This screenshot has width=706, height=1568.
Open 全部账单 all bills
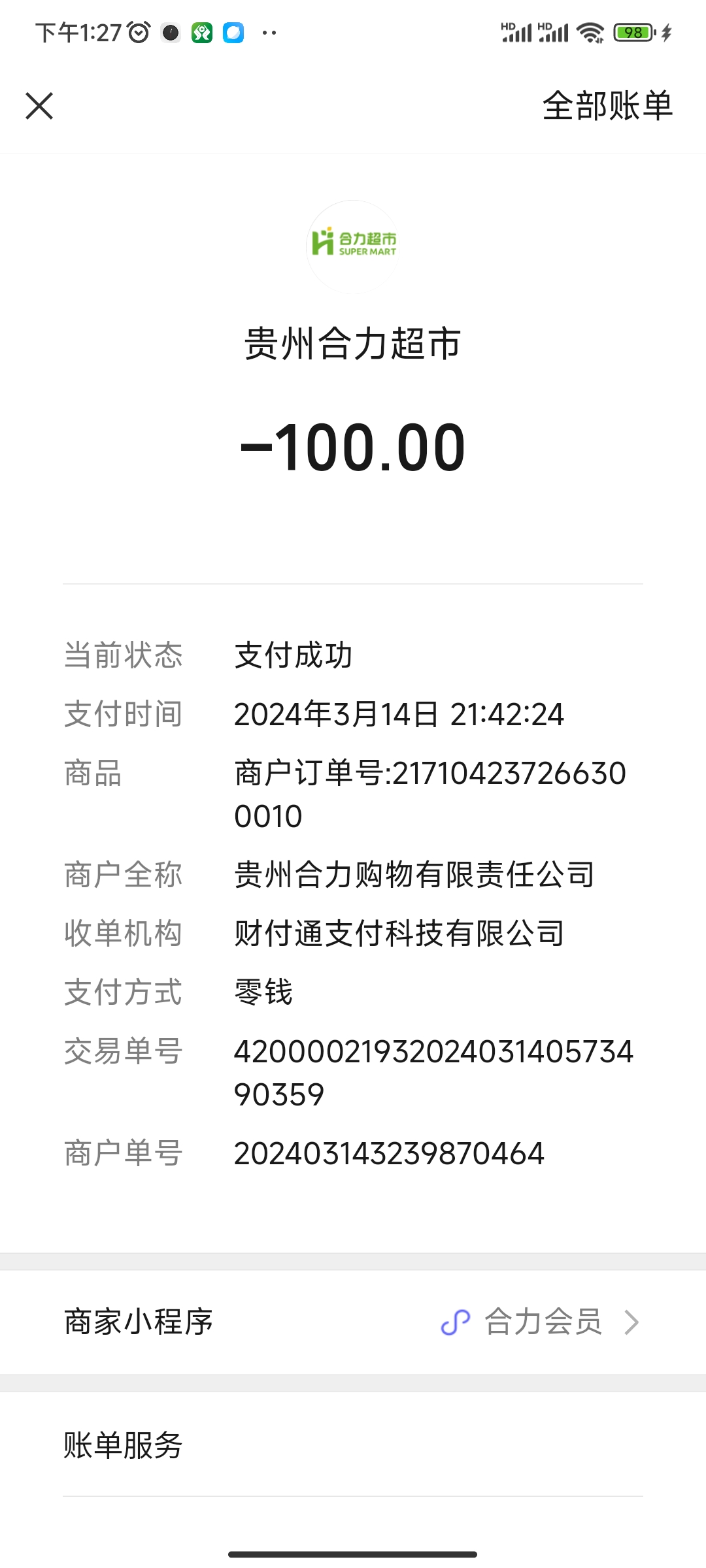coord(607,106)
